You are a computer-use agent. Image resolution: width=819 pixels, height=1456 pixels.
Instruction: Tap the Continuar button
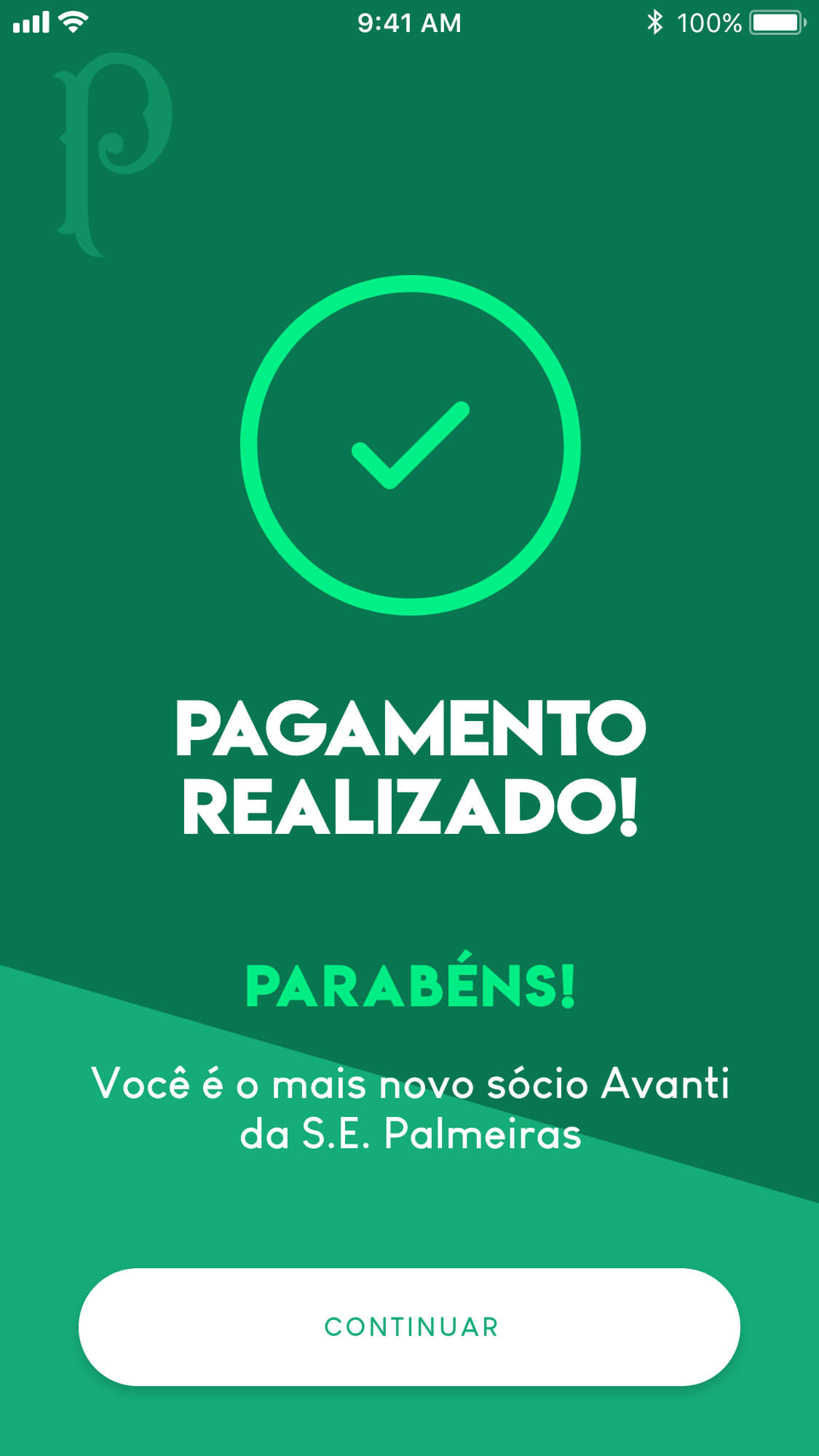(409, 1326)
